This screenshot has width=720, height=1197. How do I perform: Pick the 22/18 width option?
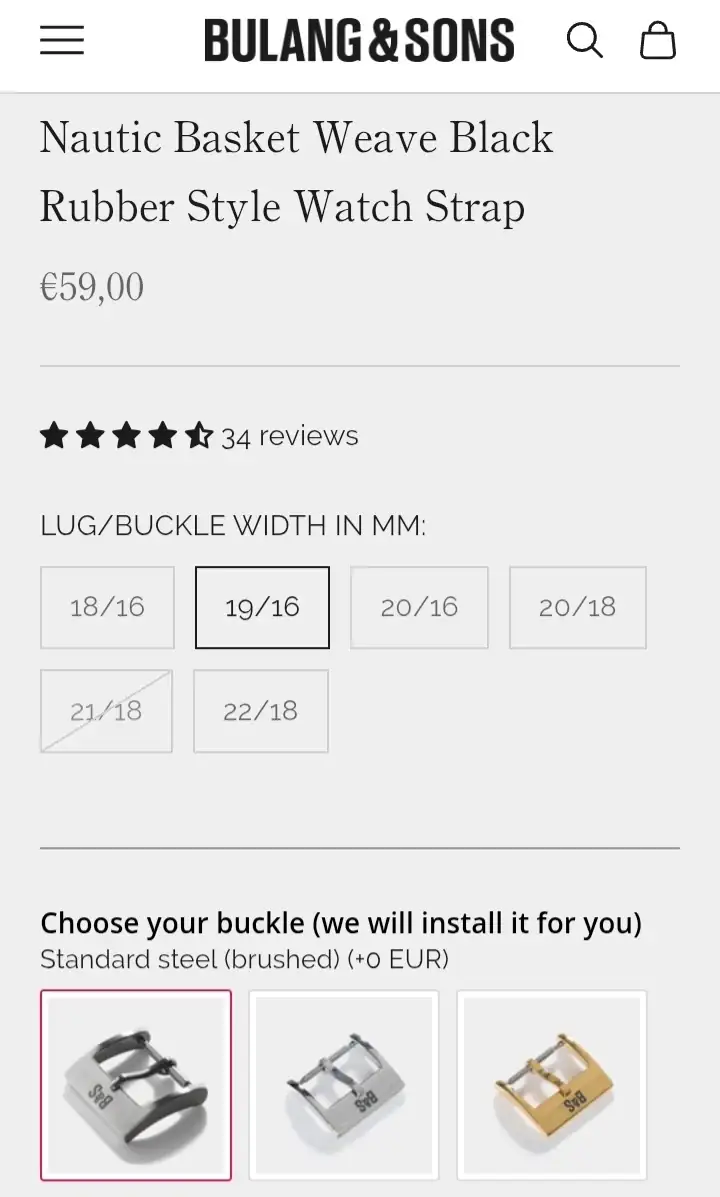261,711
